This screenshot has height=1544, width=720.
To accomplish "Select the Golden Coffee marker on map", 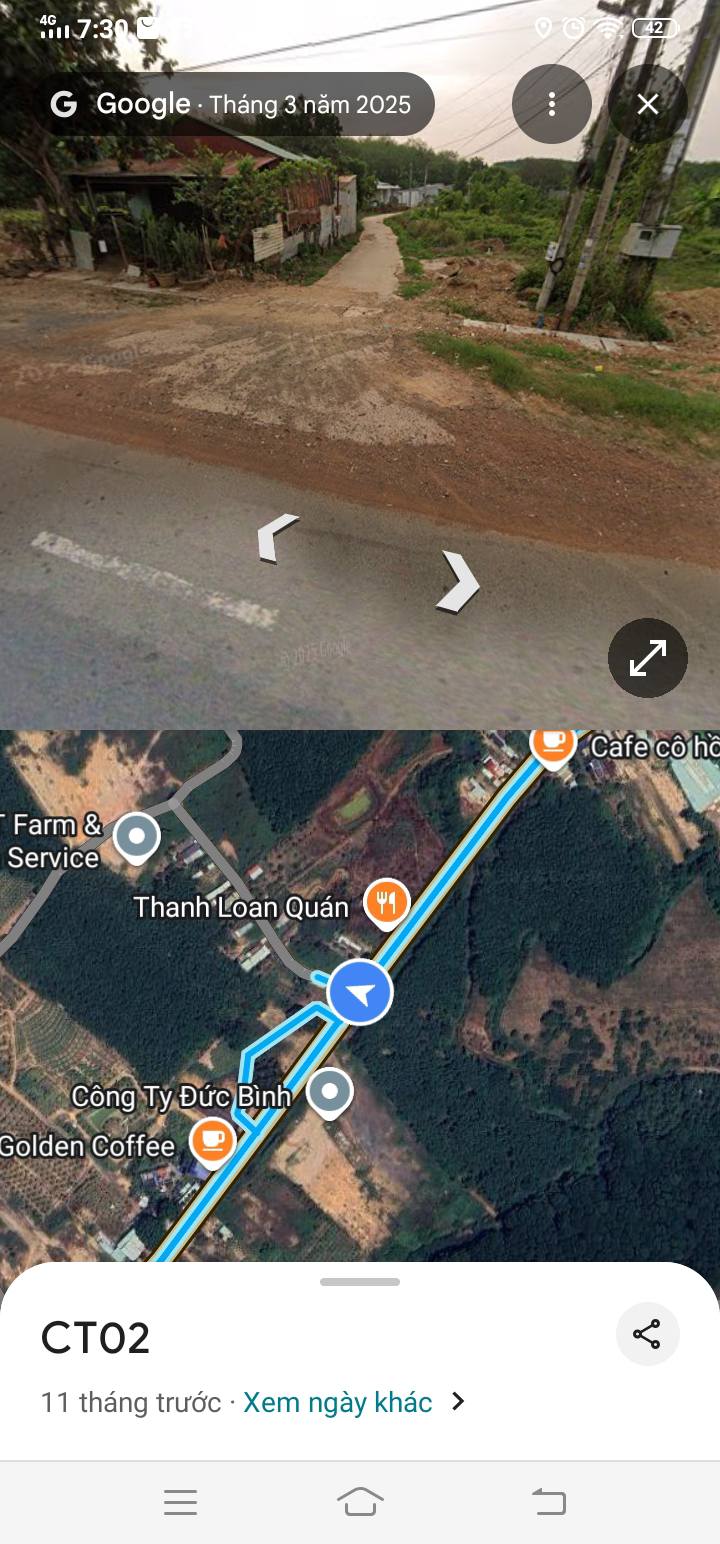I will [x=212, y=1141].
